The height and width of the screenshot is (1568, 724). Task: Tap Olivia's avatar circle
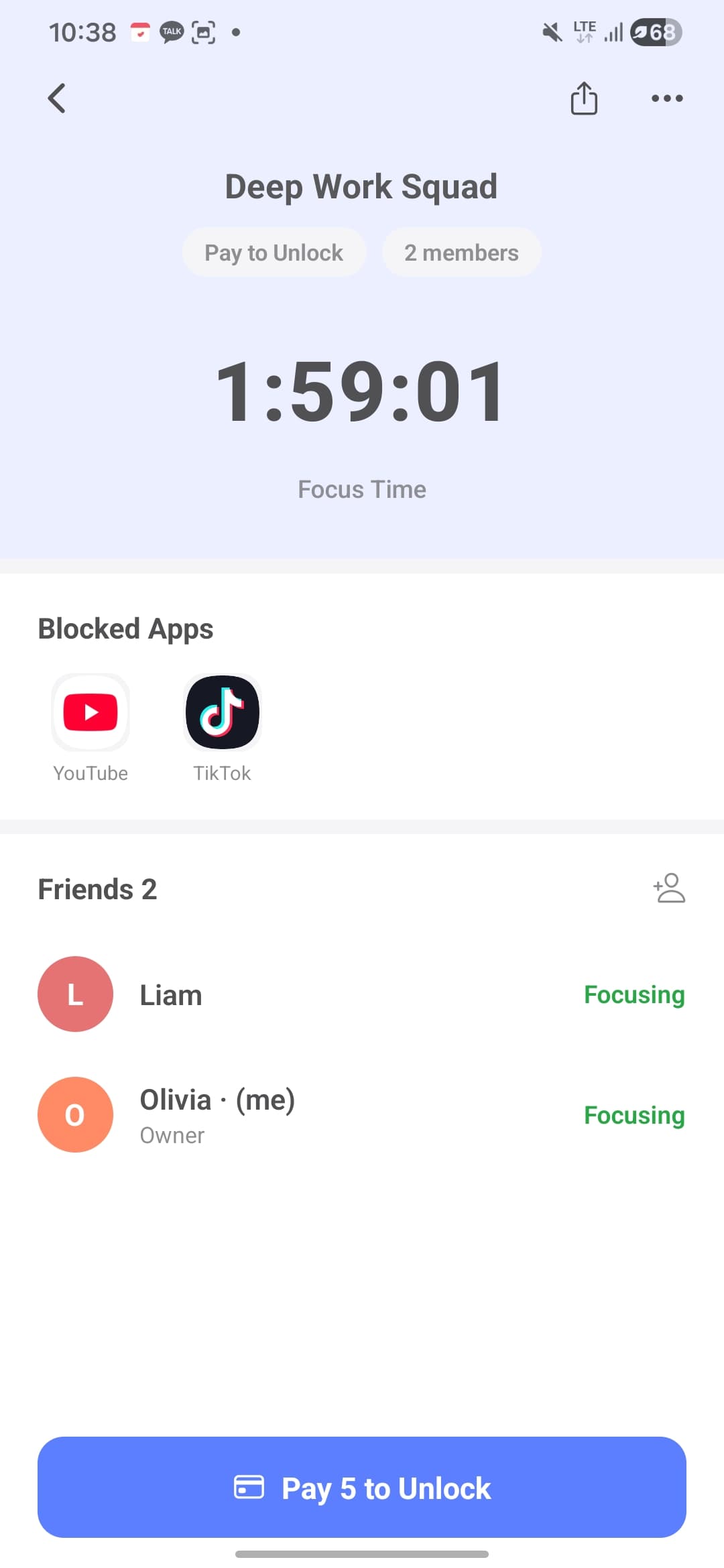point(74,1114)
